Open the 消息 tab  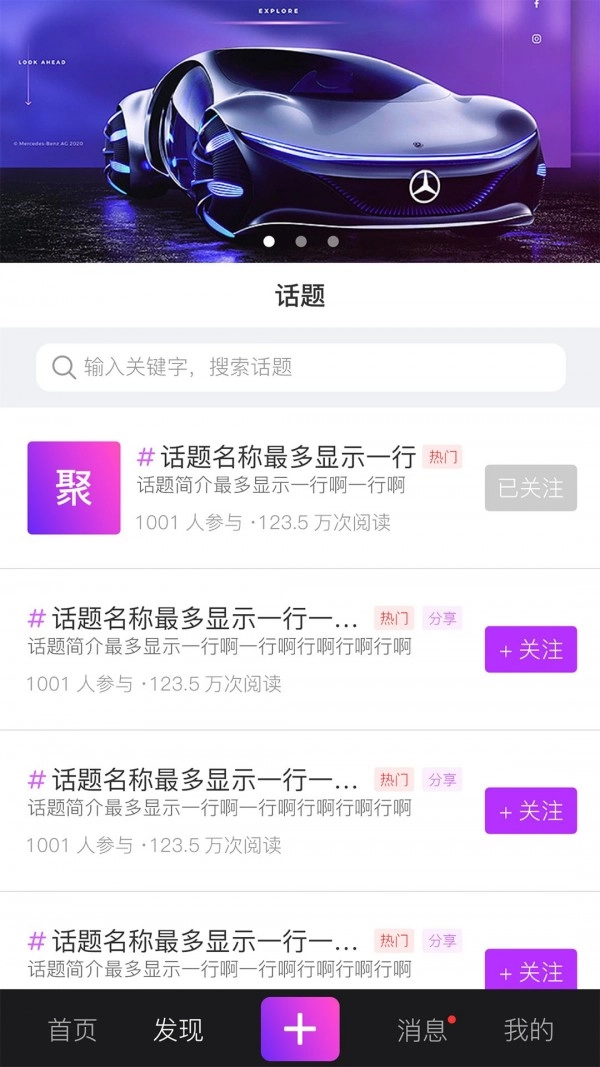[x=422, y=1030]
